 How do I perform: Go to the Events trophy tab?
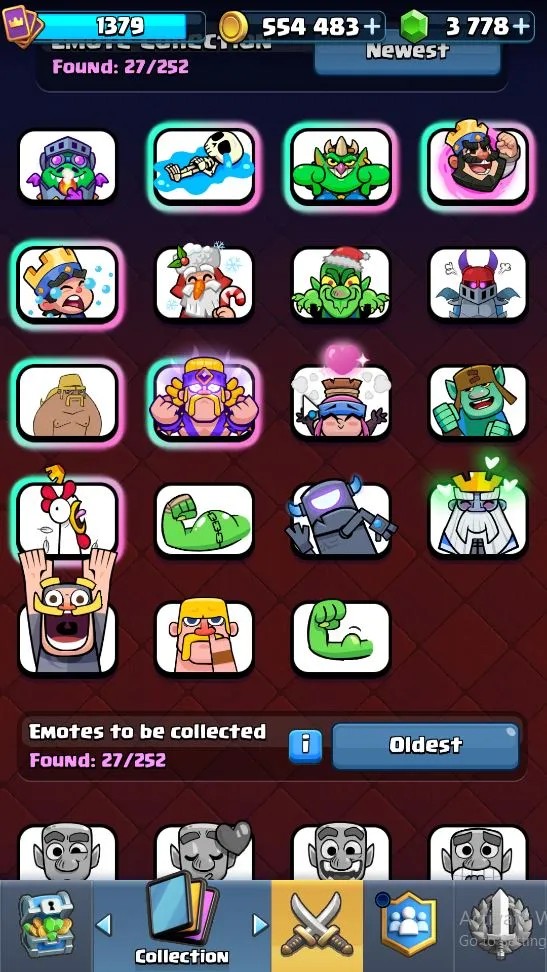tap(500, 926)
